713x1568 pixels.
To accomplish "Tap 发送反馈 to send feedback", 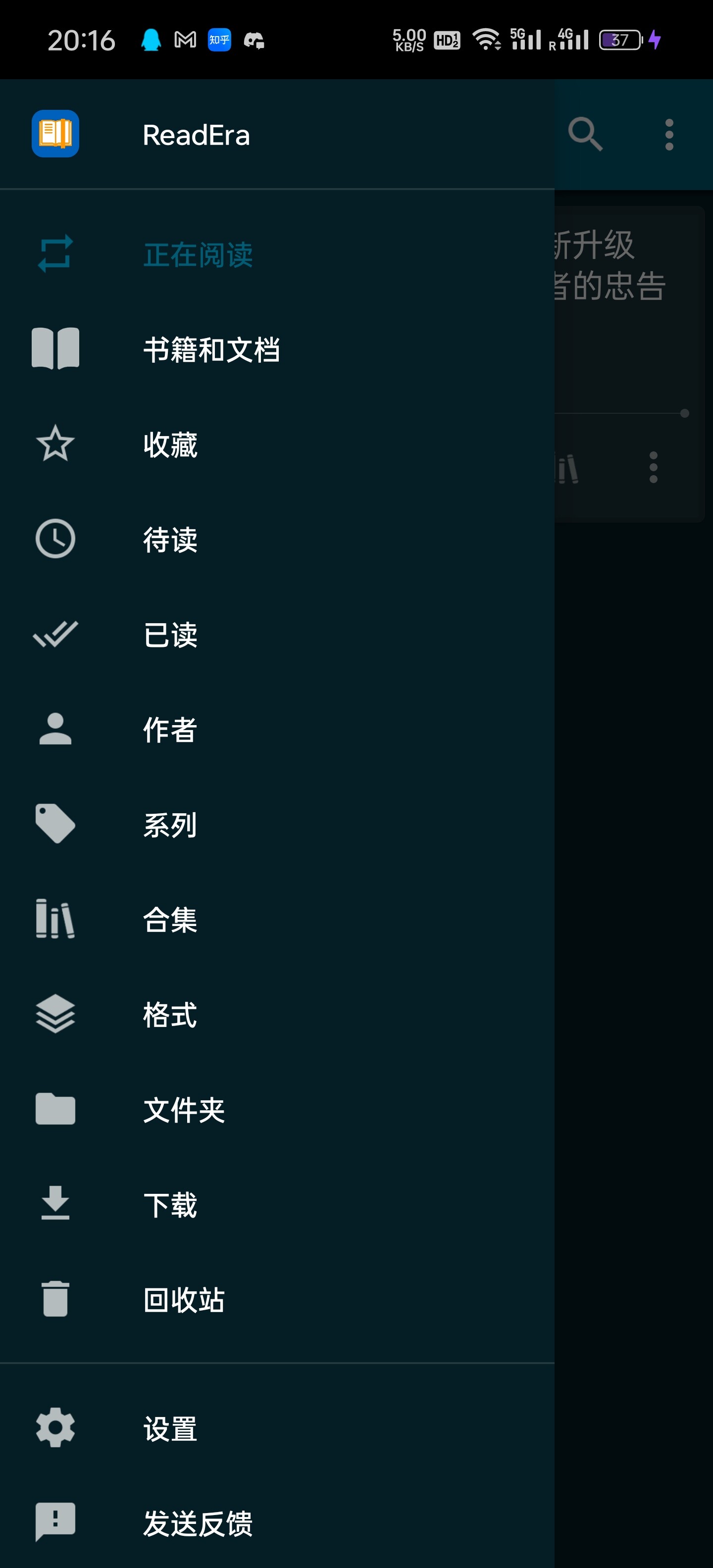I will (x=197, y=1523).
